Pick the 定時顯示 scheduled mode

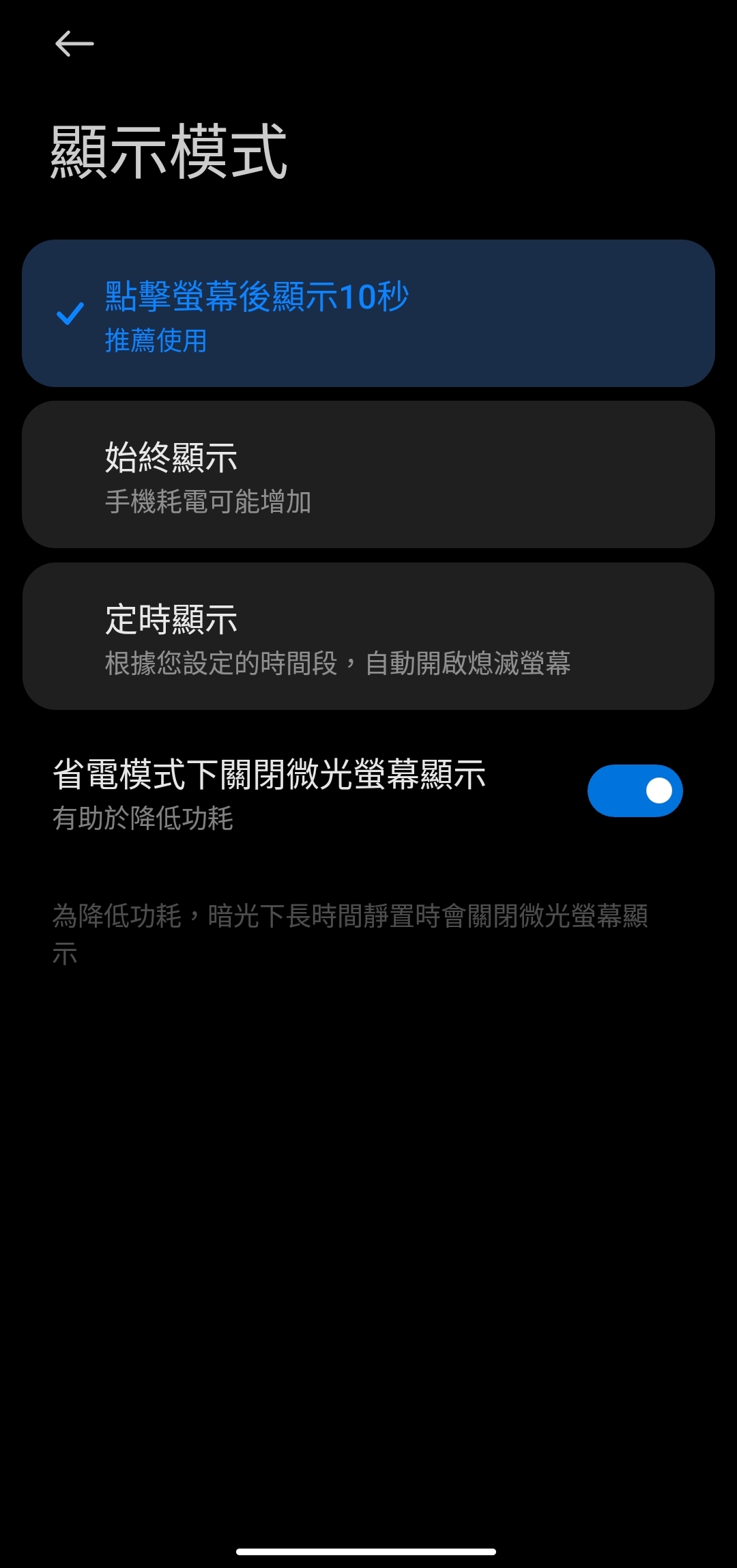coord(369,636)
